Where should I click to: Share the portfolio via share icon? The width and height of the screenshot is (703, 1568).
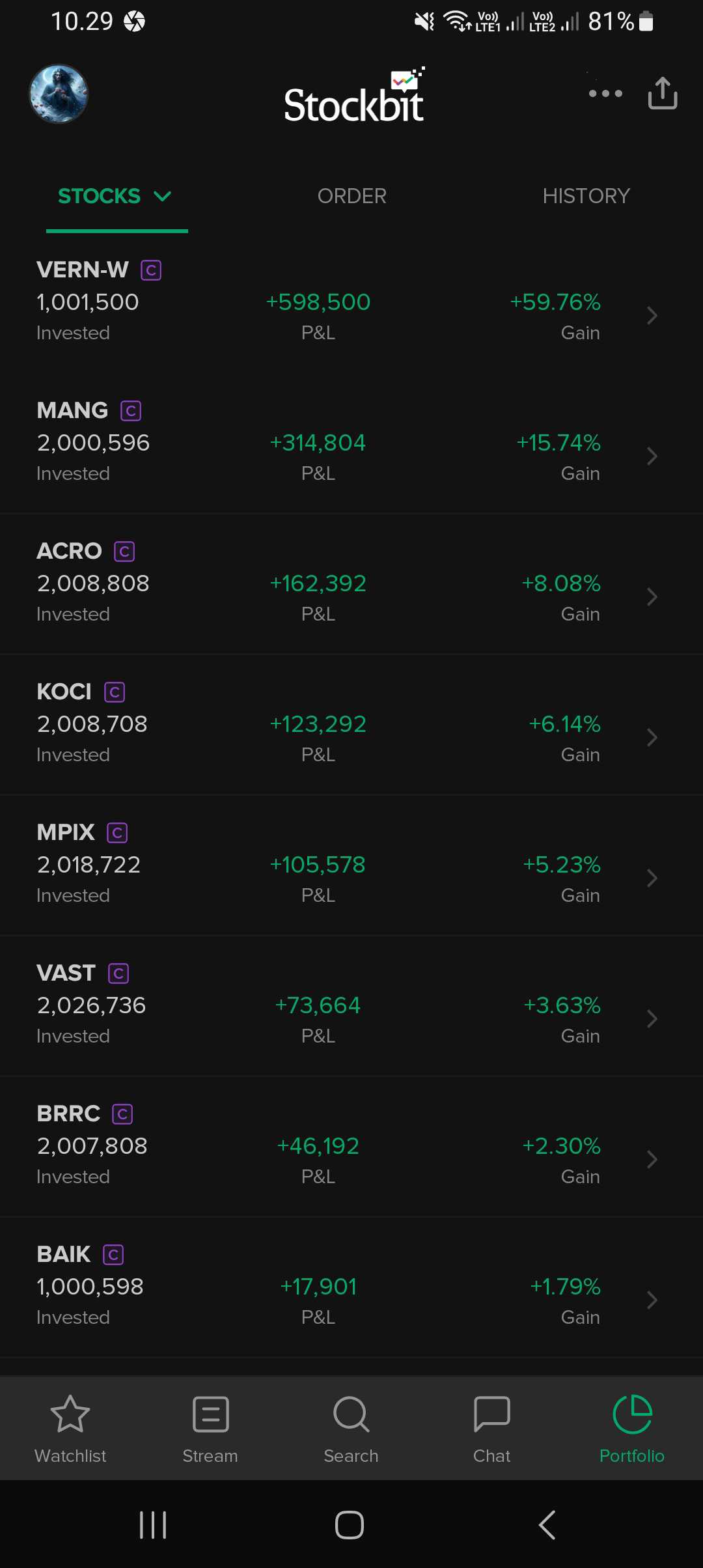[663, 93]
